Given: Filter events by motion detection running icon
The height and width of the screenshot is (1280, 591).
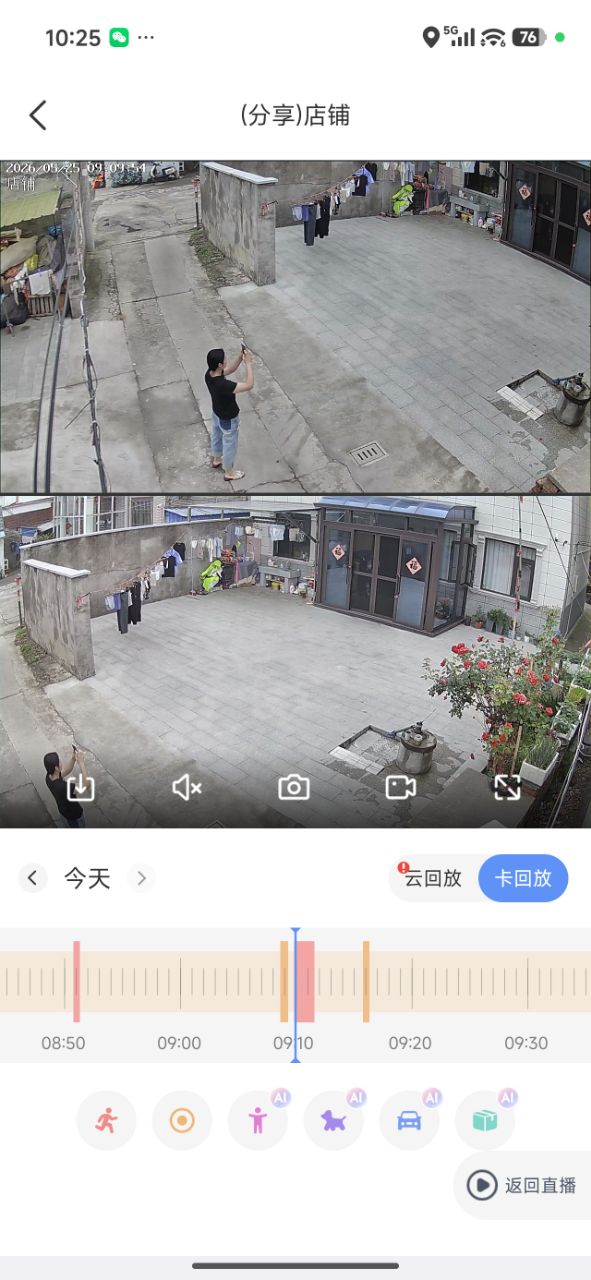Looking at the screenshot, I should [106, 1120].
